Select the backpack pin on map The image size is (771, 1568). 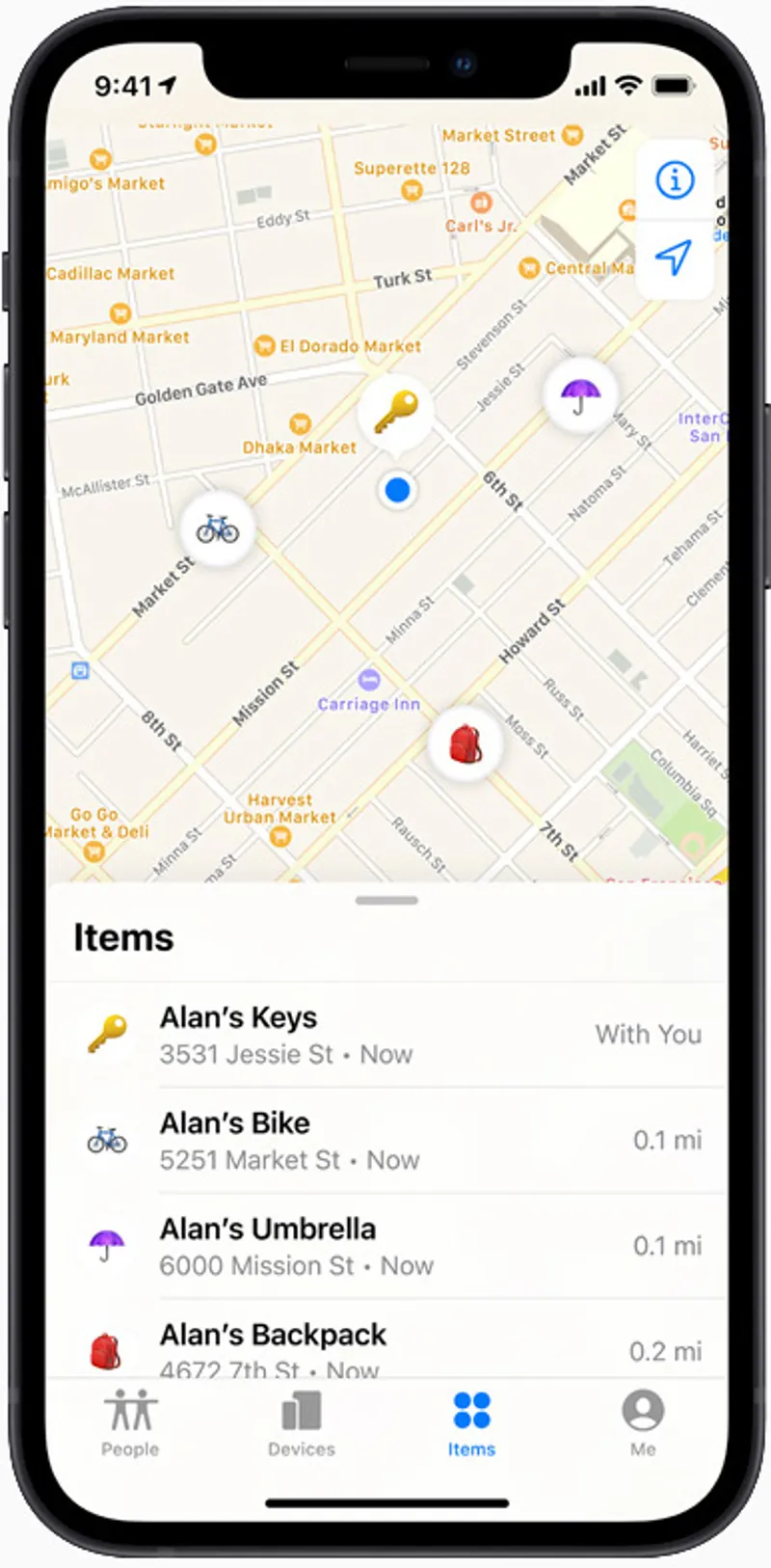point(465,743)
